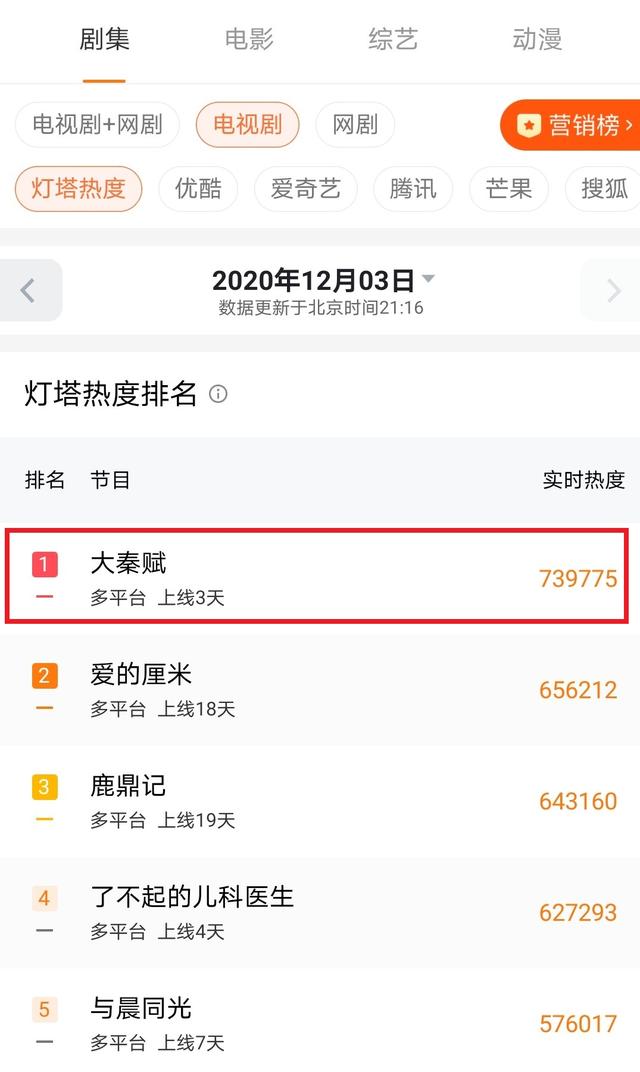Screen dimensions: 640x1072
Task: Open the 与晨同光 show details
Action: point(320,1023)
